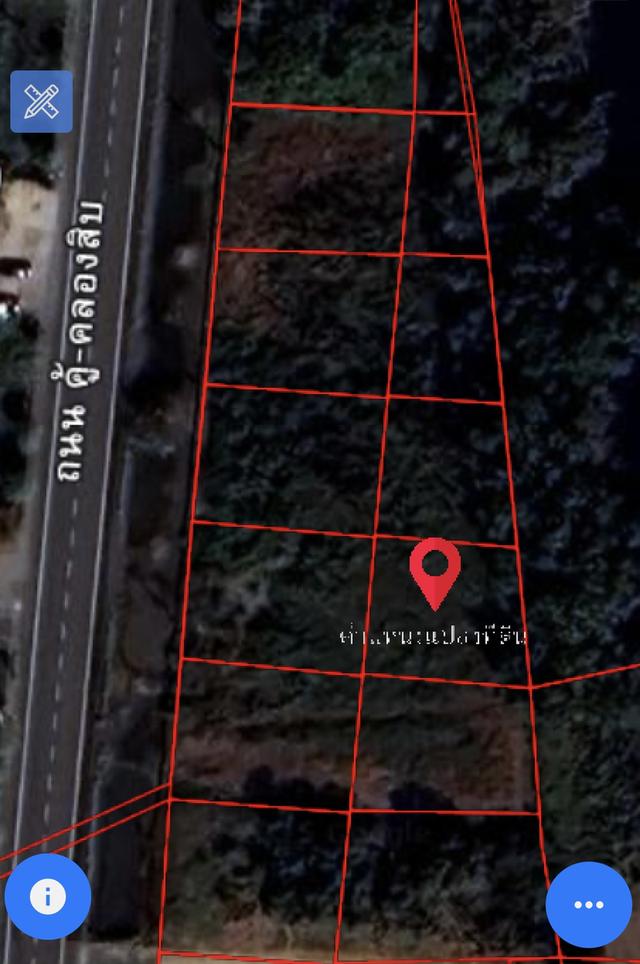
Task: Tap the blue info button
Action: click(47, 896)
